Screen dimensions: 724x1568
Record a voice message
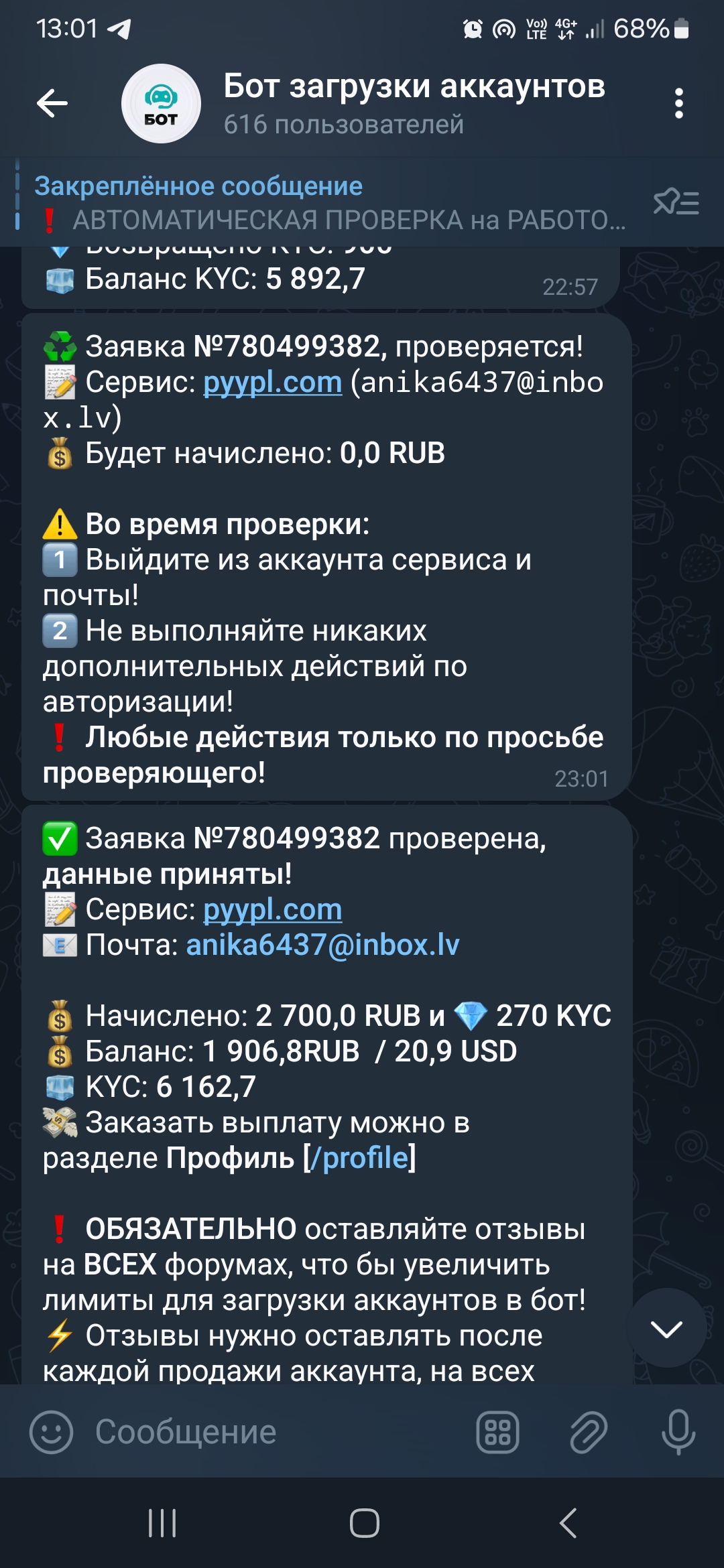[x=678, y=1432]
